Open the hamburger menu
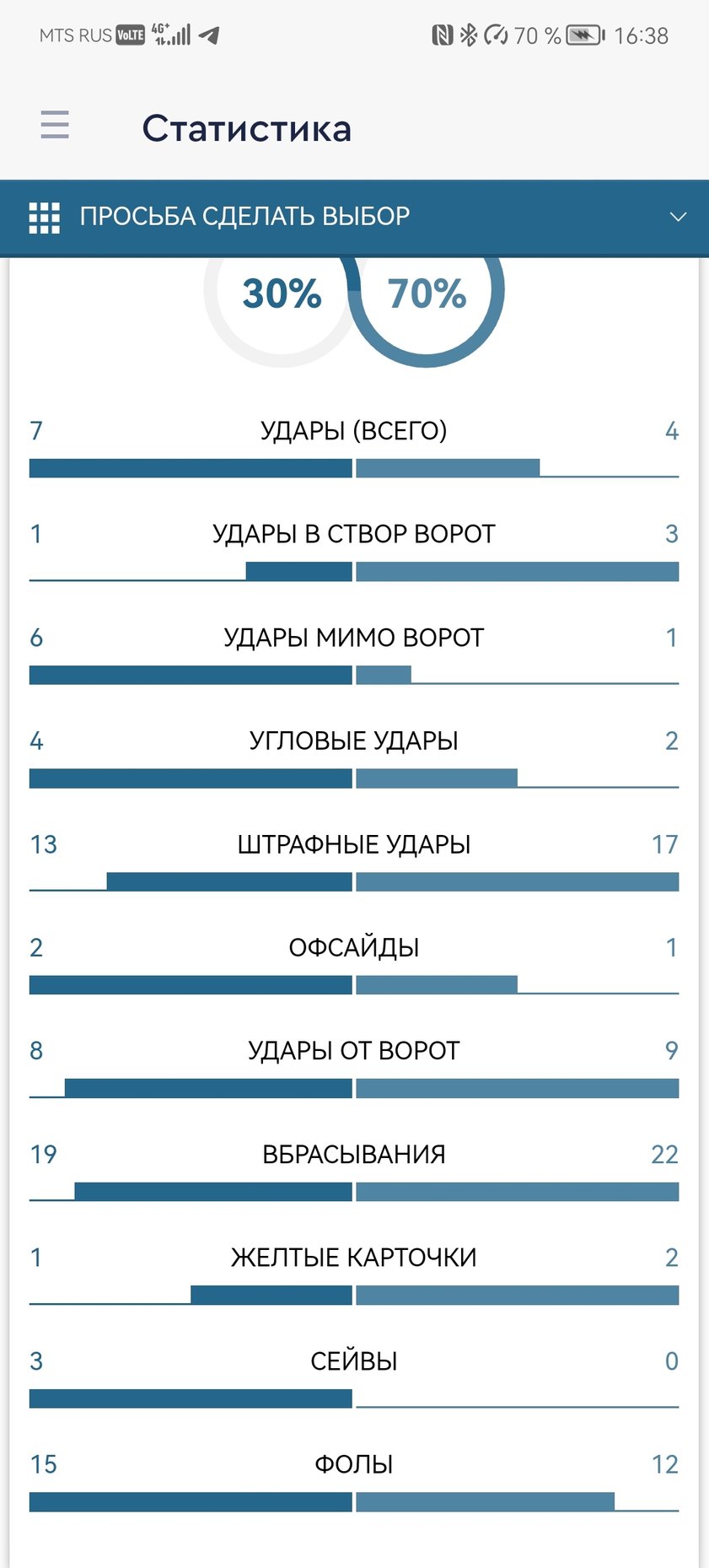This screenshot has width=709, height=1568. 55,125
